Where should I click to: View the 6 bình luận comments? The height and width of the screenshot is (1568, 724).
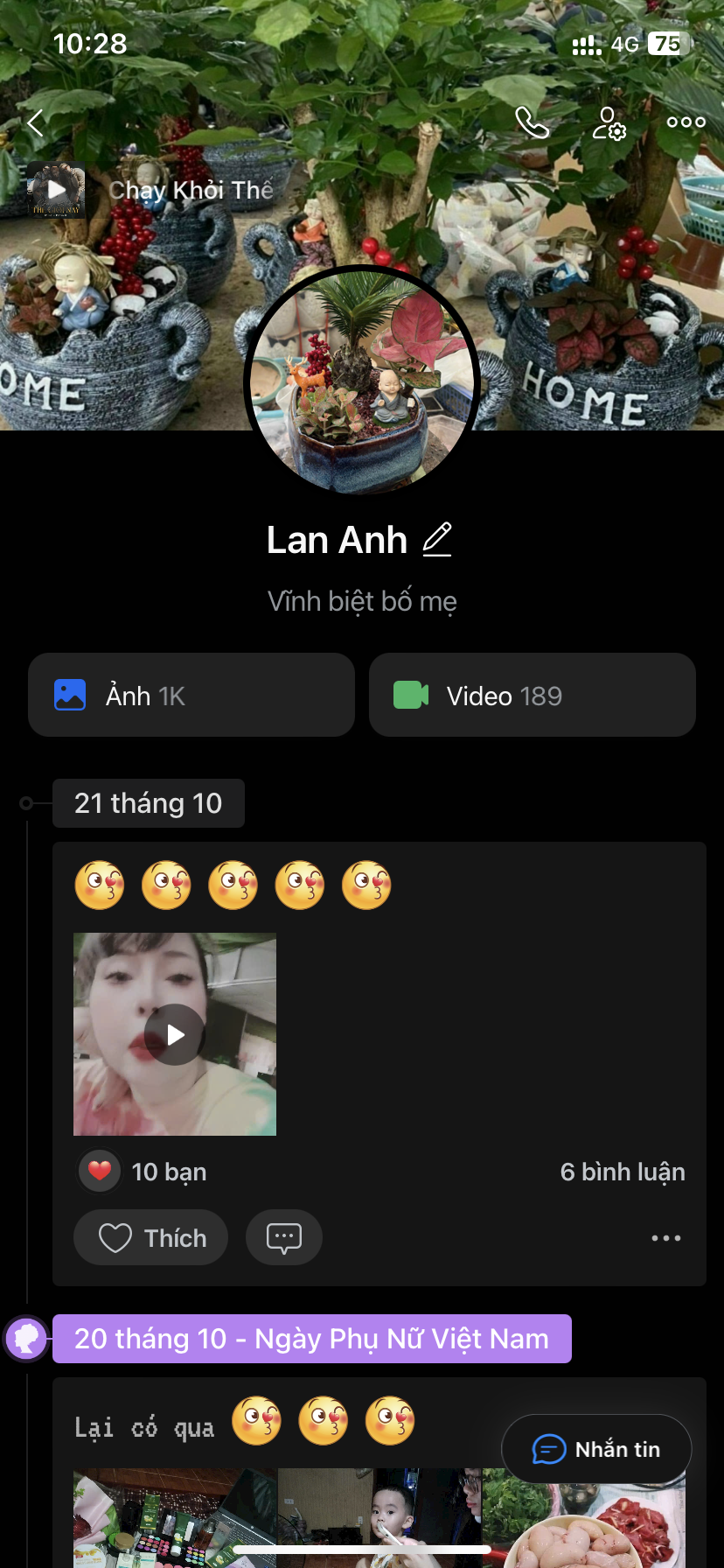click(x=622, y=1172)
